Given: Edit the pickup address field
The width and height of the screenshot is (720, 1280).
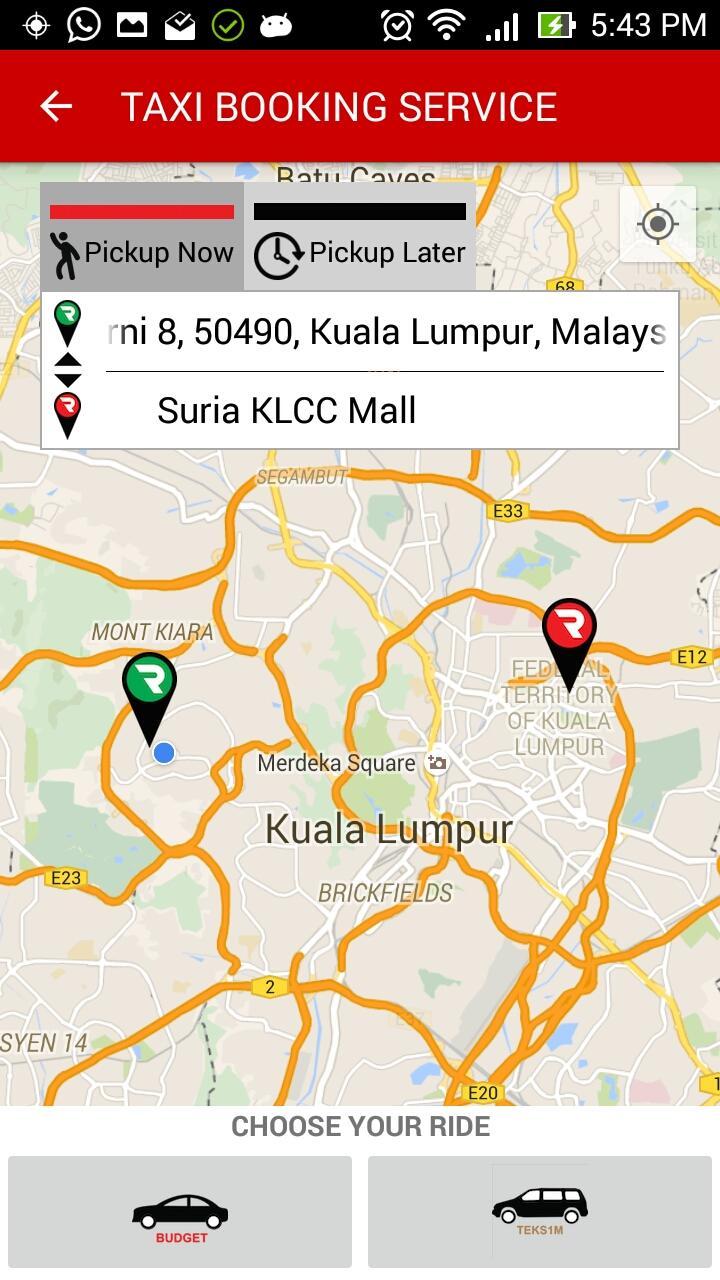Looking at the screenshot, I should point(385,332).
